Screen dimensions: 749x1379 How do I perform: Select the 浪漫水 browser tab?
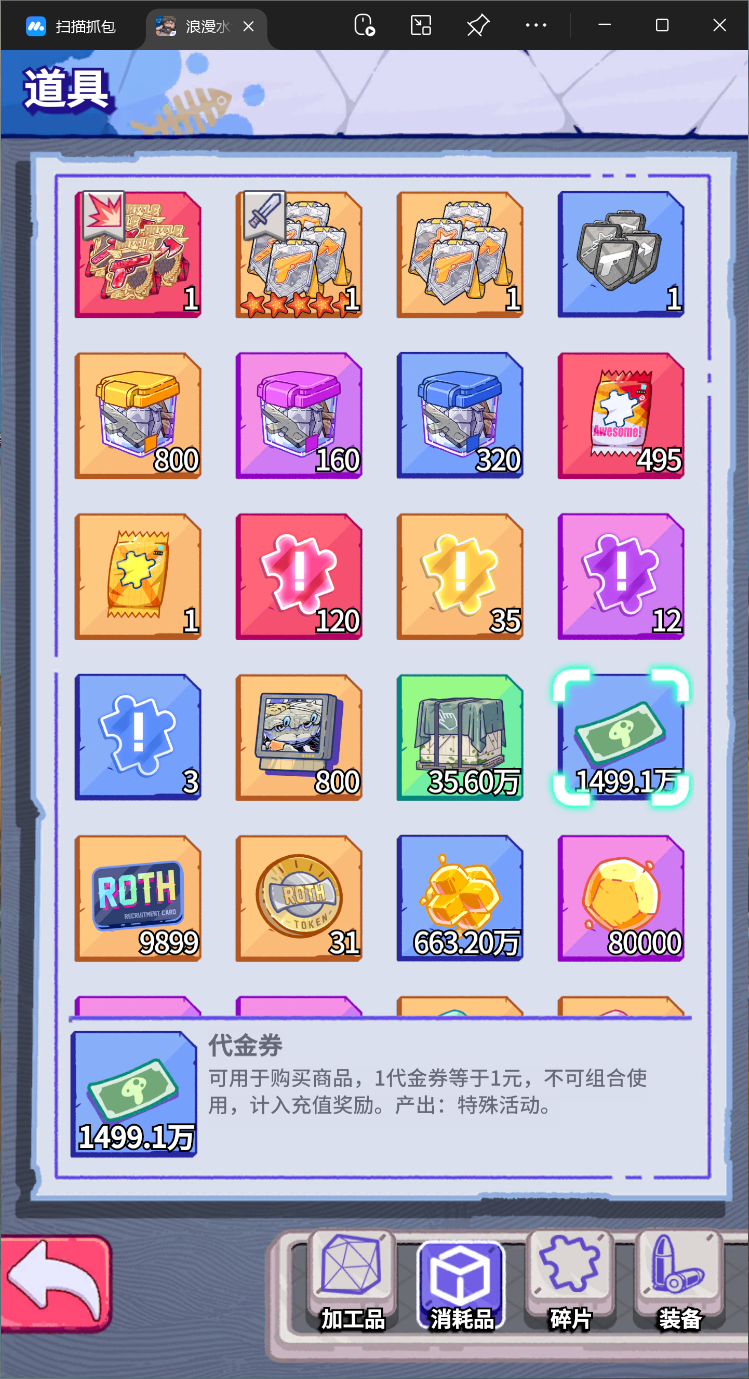205,26
